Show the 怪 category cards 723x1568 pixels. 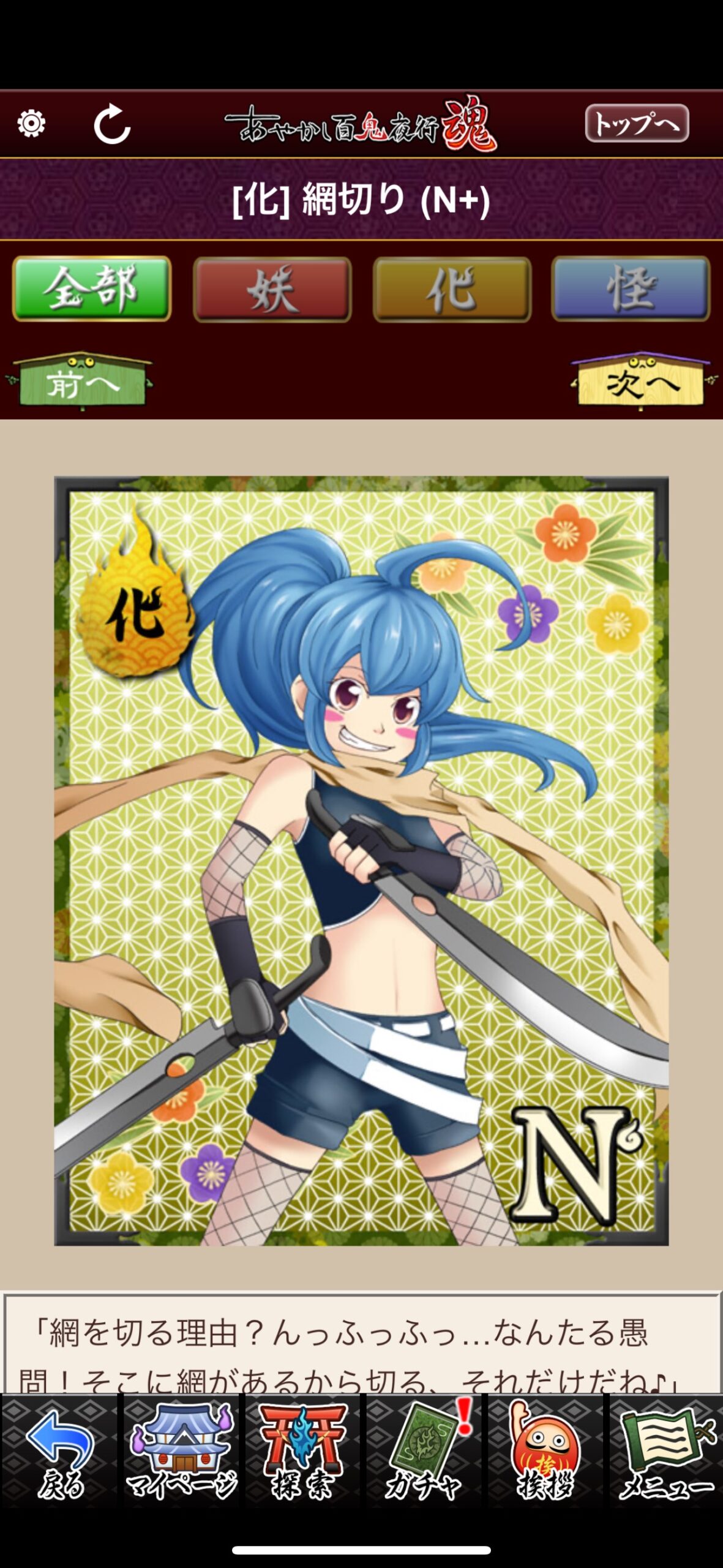631,289
